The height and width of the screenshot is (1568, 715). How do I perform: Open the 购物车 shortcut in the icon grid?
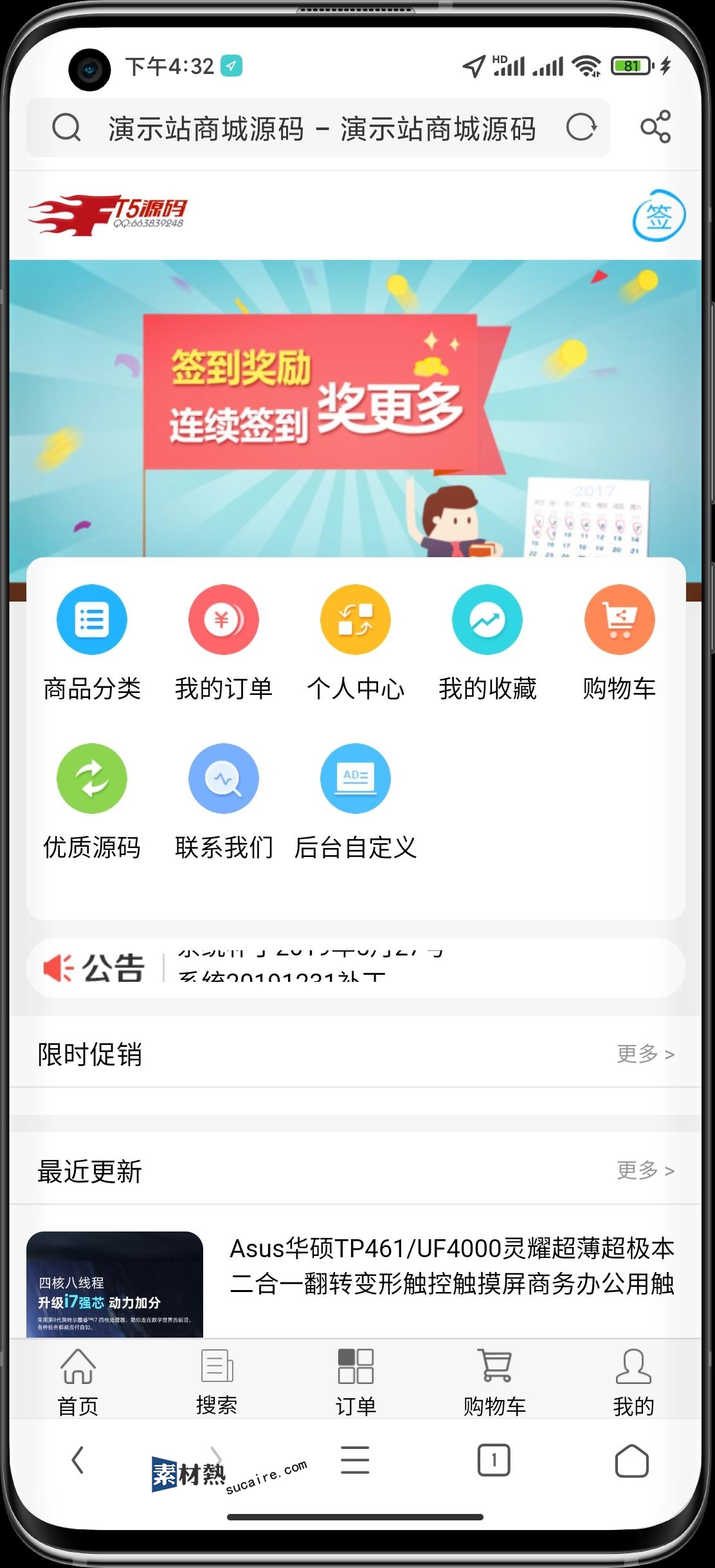pyautogui.click(x=619, y=641)
